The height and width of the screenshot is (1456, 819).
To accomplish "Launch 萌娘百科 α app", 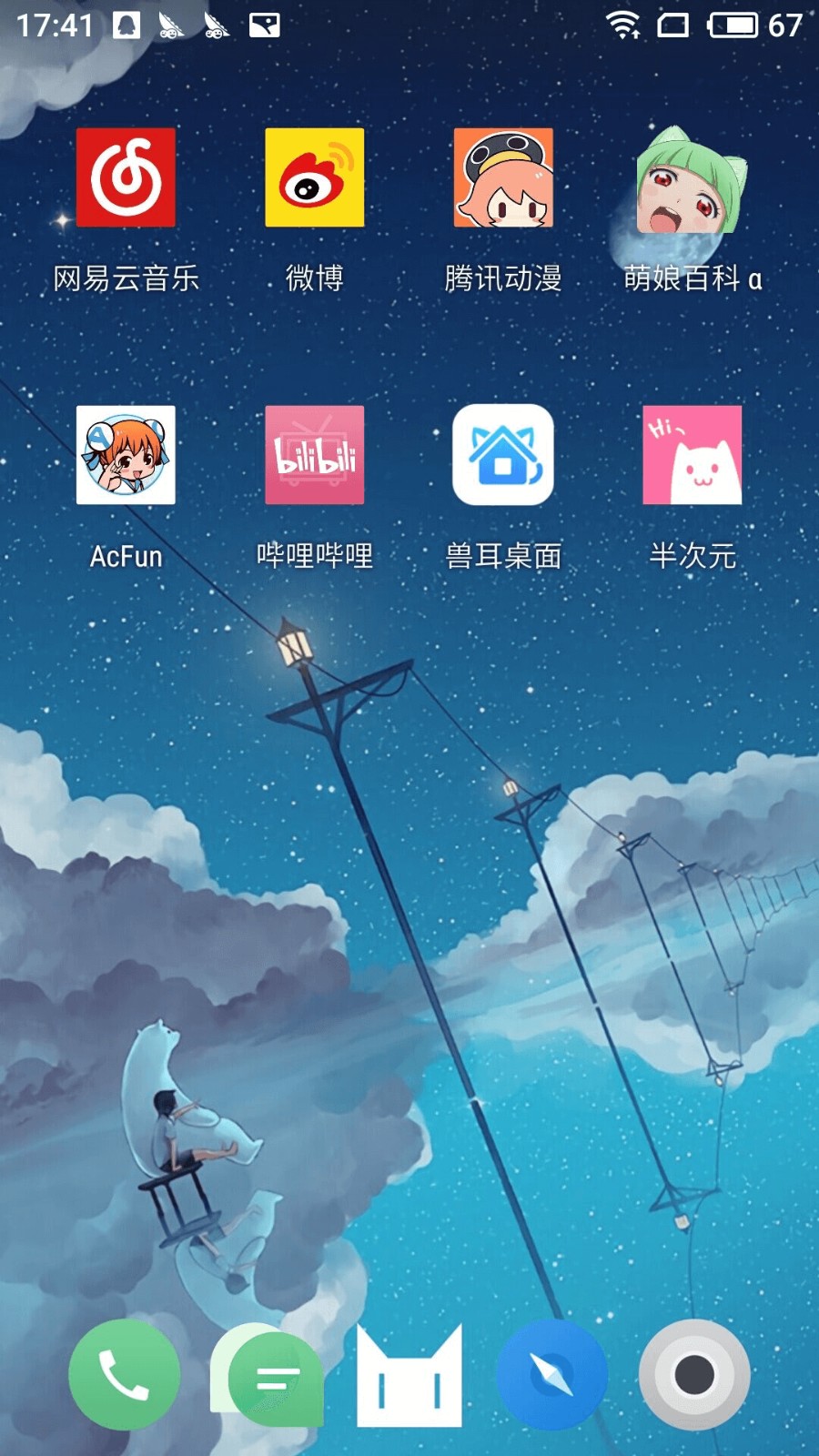I will (x=692, y=182).
